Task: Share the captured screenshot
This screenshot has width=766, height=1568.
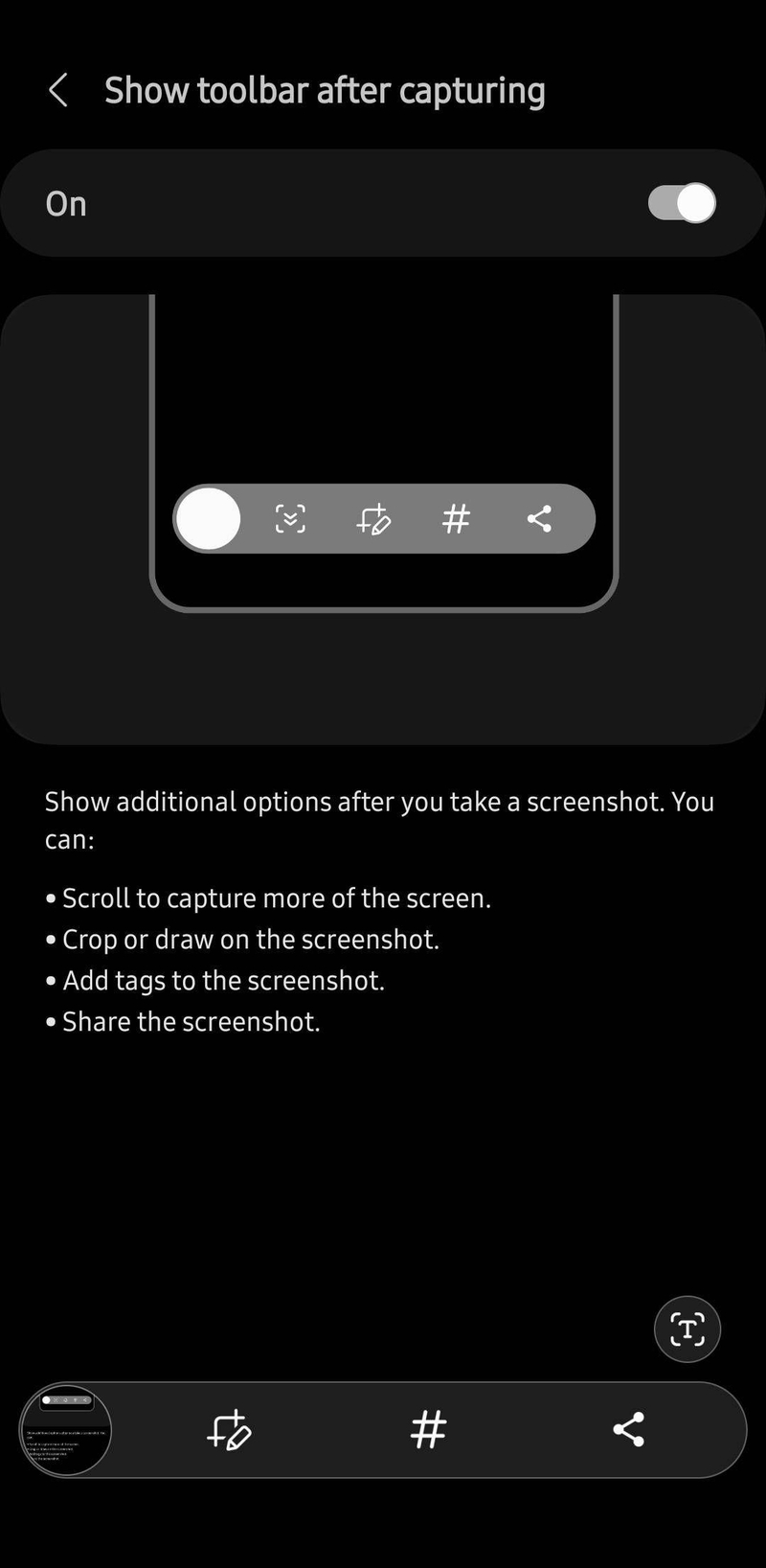Action: pyautogui.click(x=628, y=1429)
